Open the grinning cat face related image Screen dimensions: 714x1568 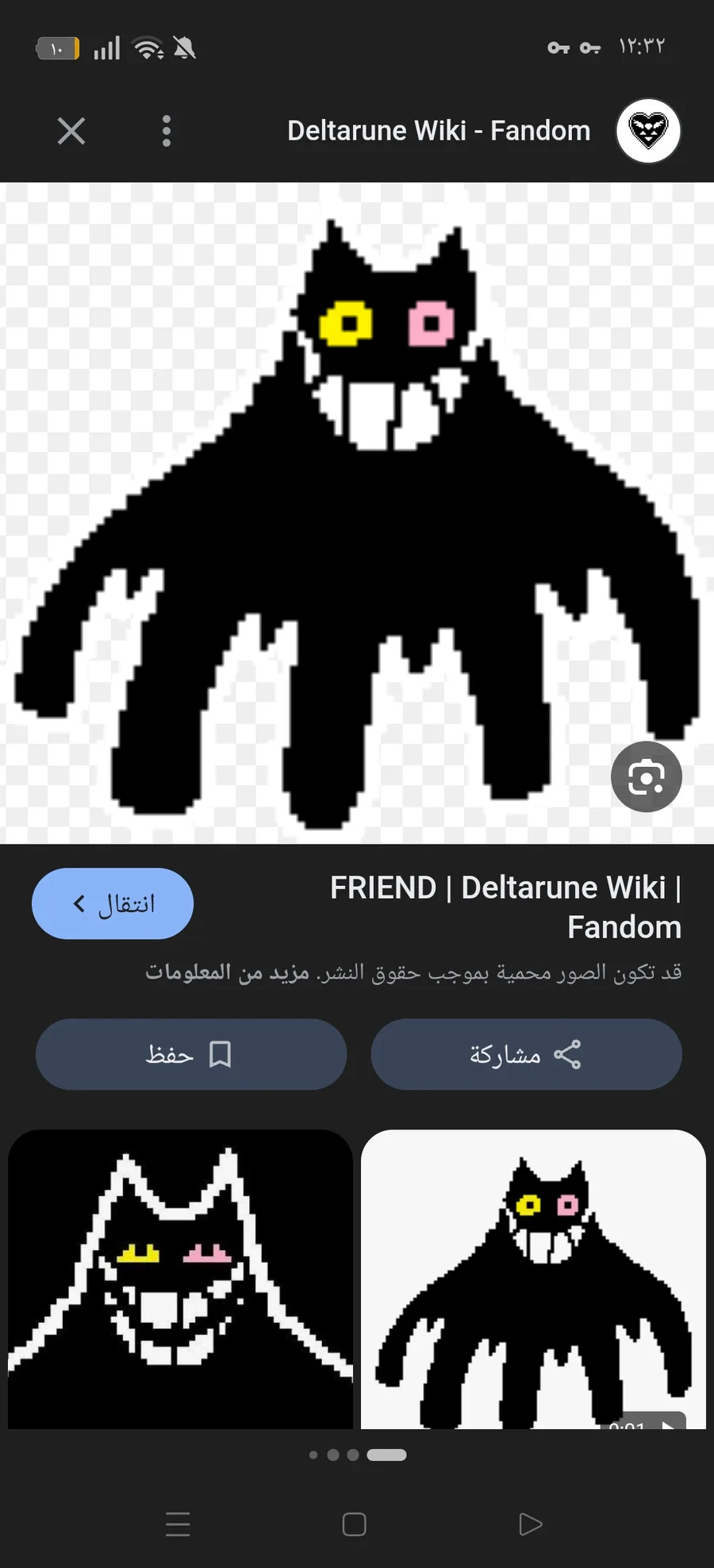coord(180,1279)
